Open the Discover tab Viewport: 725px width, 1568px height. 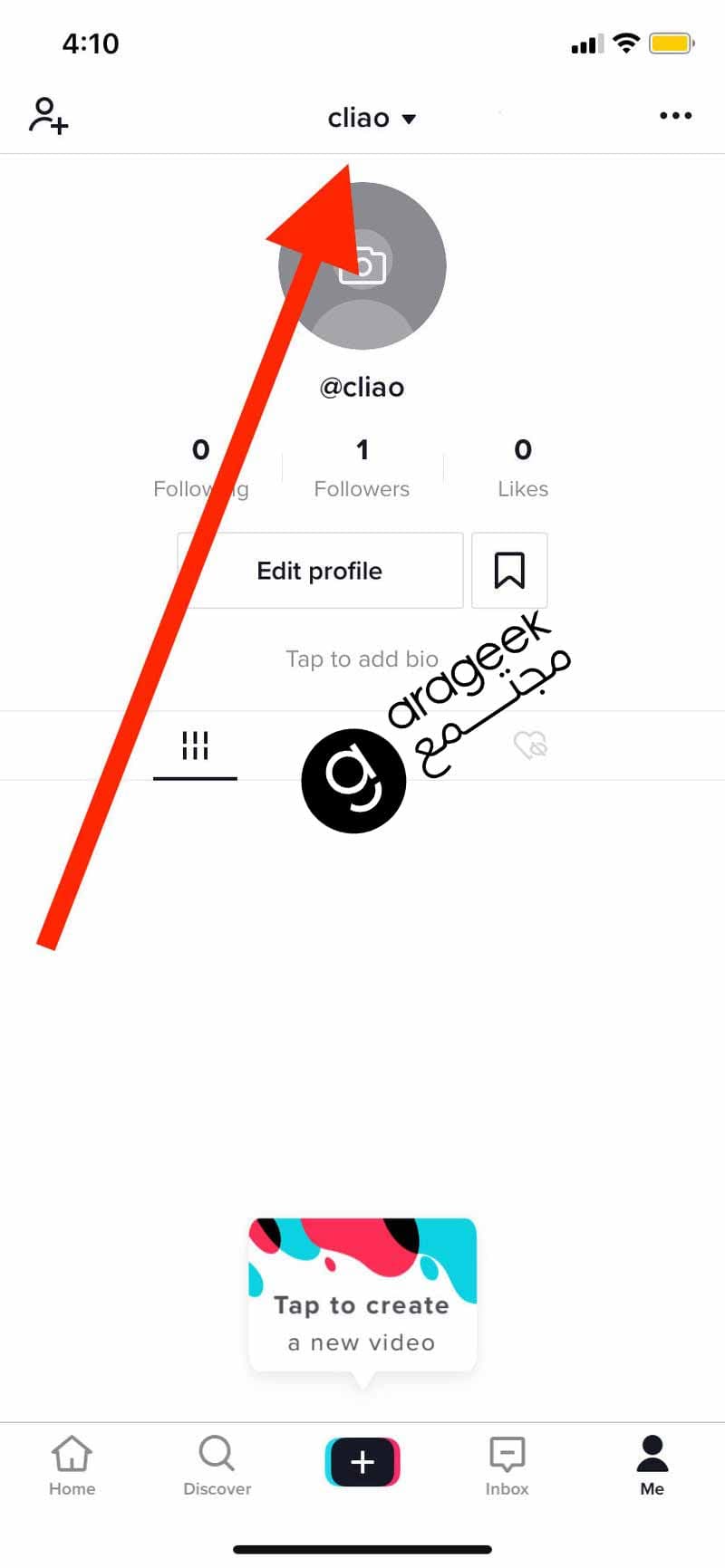(x=217, y=1465)
